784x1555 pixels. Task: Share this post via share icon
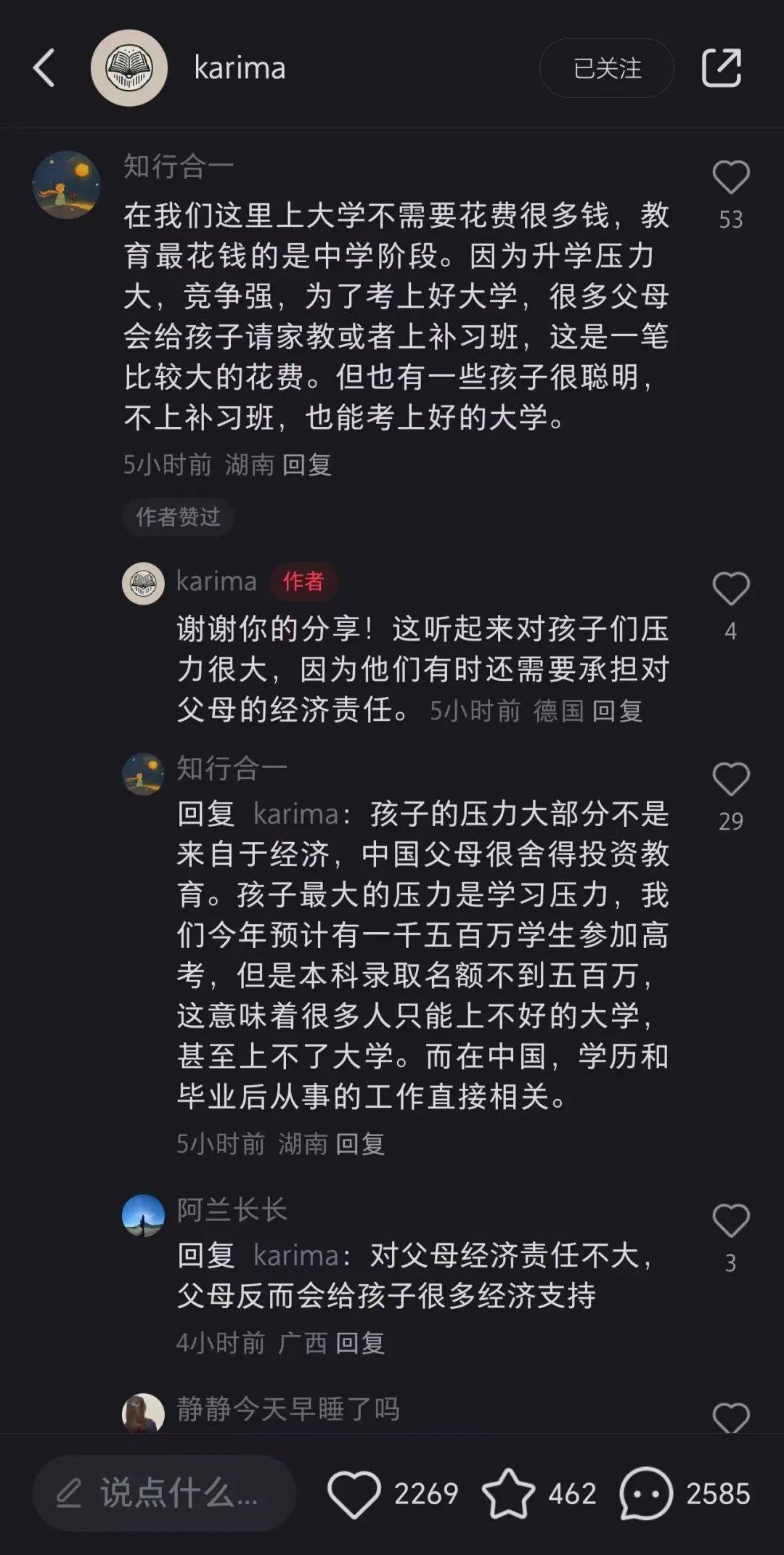tap(721, 68)
